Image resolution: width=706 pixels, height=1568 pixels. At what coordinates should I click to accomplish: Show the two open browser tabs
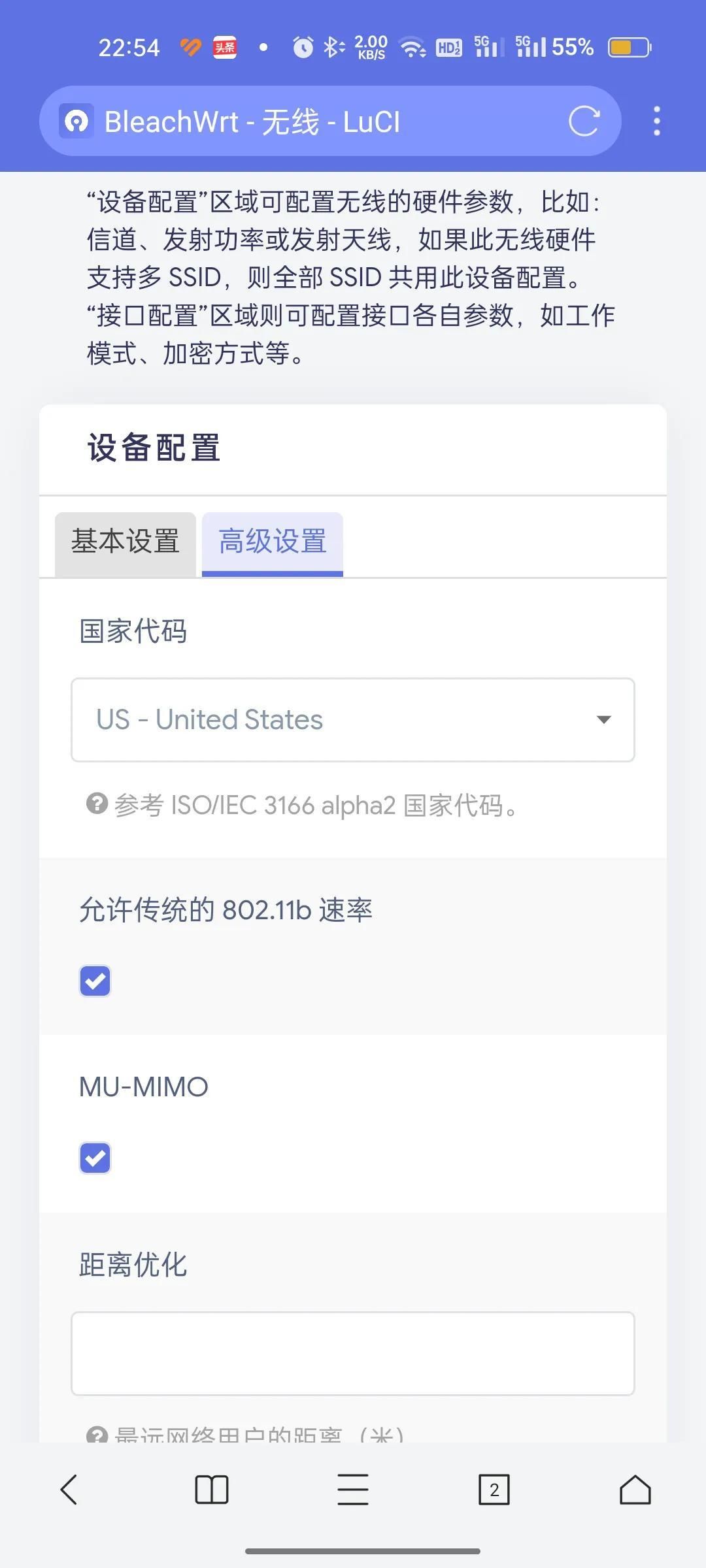pos(494,1490)
